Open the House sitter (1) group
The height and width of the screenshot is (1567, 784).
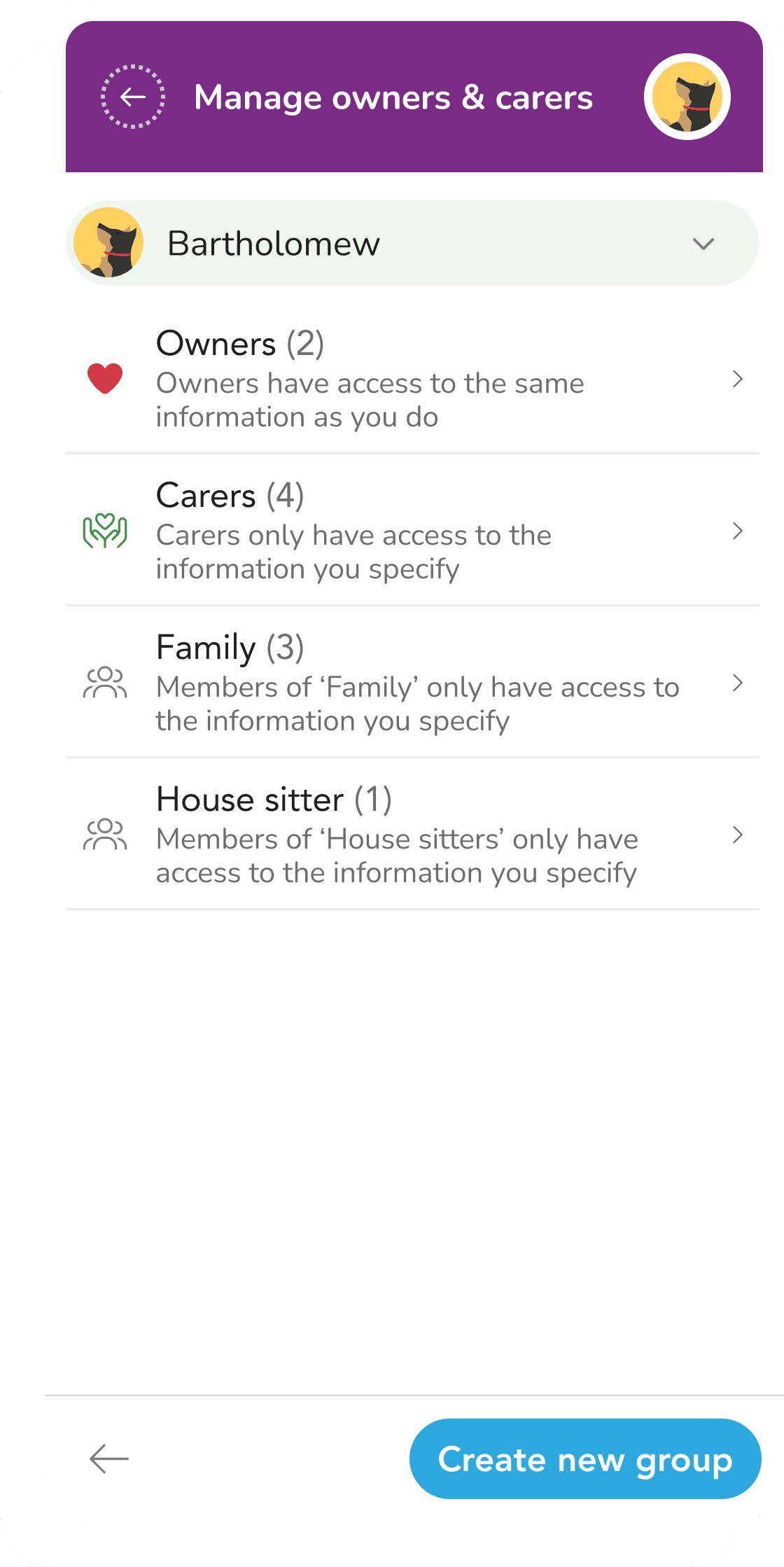(412, 835)
